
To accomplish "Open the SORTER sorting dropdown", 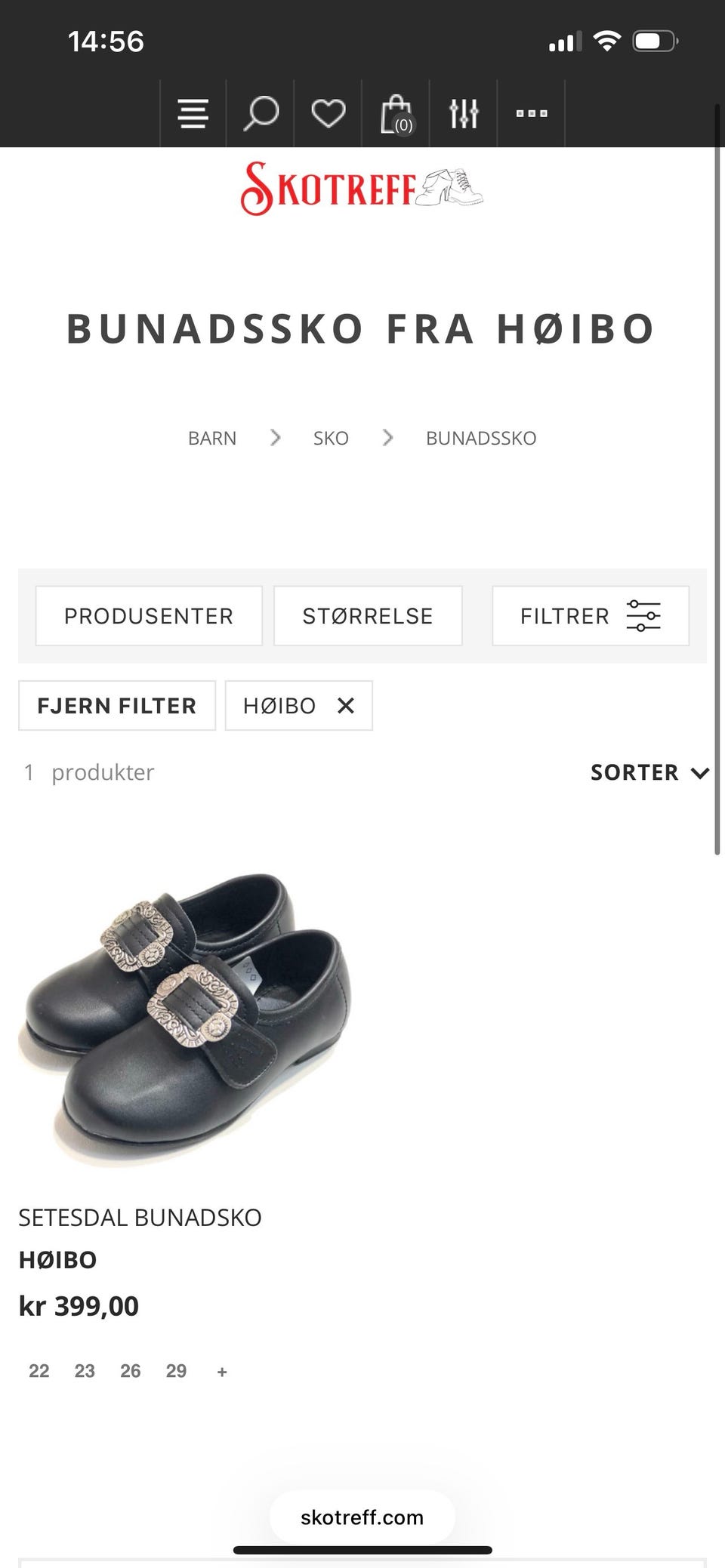I will (649, 772).
